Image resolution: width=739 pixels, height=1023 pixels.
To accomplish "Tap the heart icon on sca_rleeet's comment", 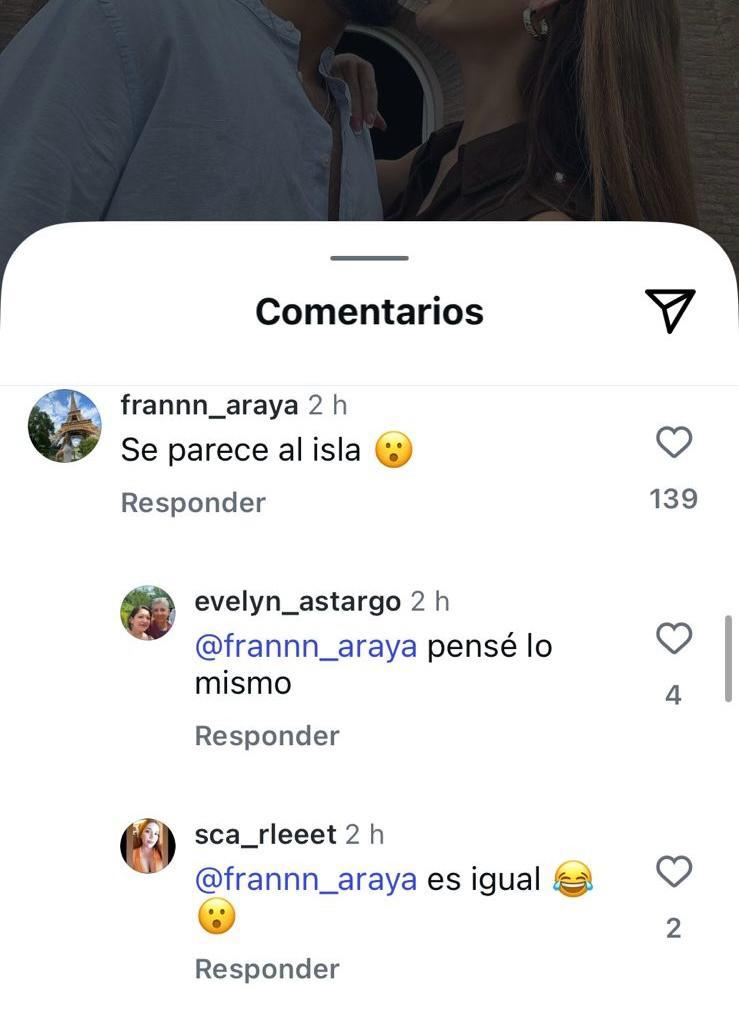I will (673, 870).
